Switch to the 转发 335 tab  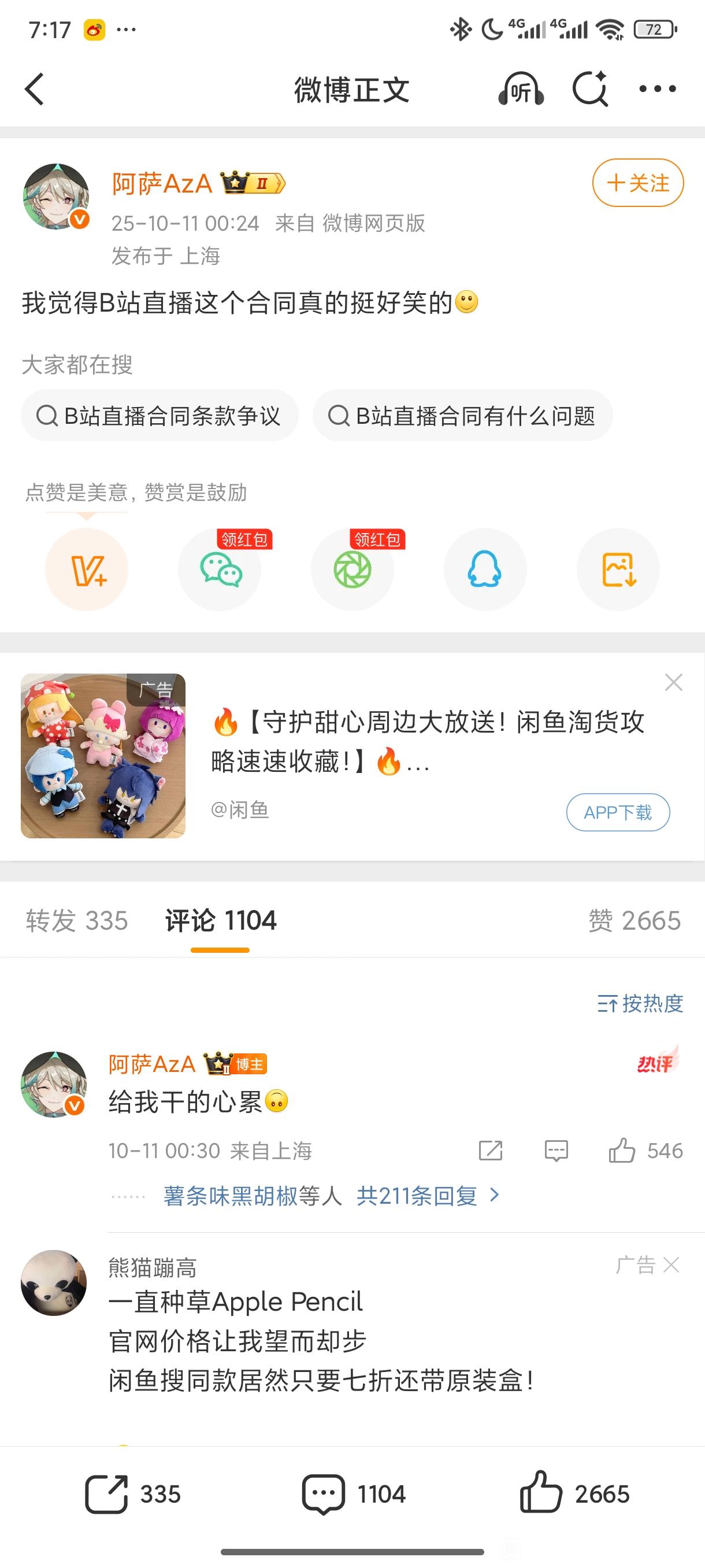tap(77, 920)
